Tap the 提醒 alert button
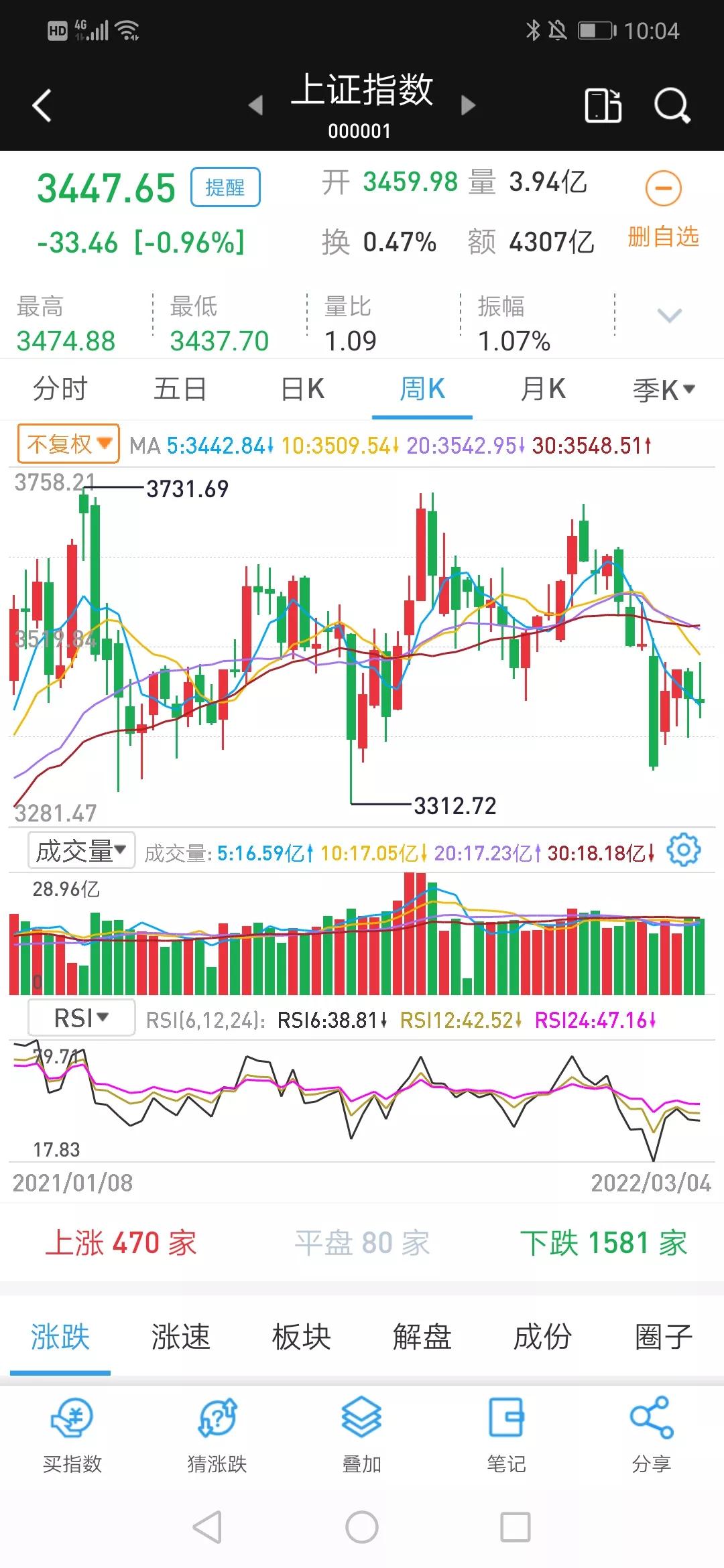This screenshot has width=724, height=1568. (226, 188)
